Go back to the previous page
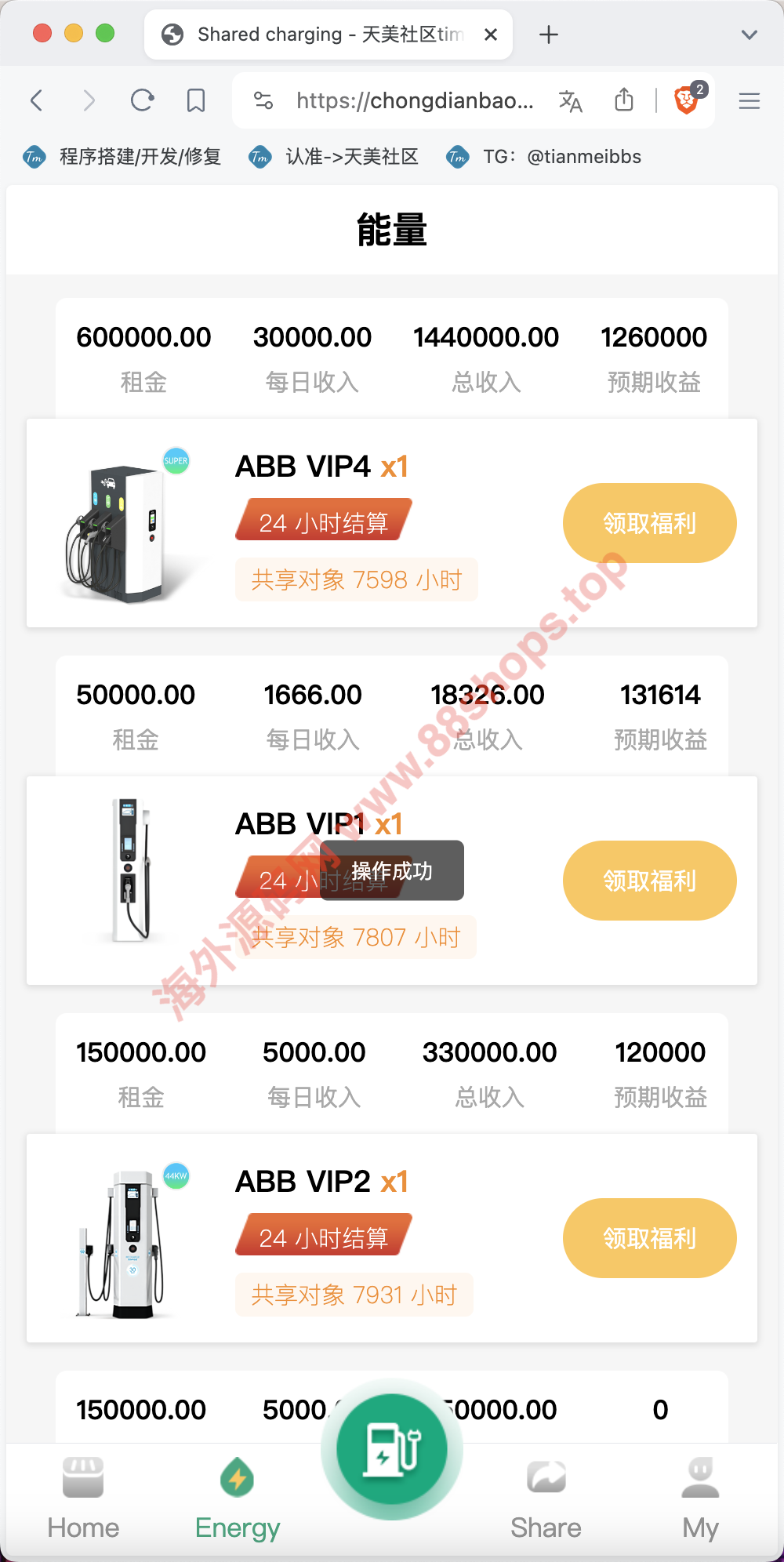The width and height of the screenshot is (784, 1562). click(36, 100)
